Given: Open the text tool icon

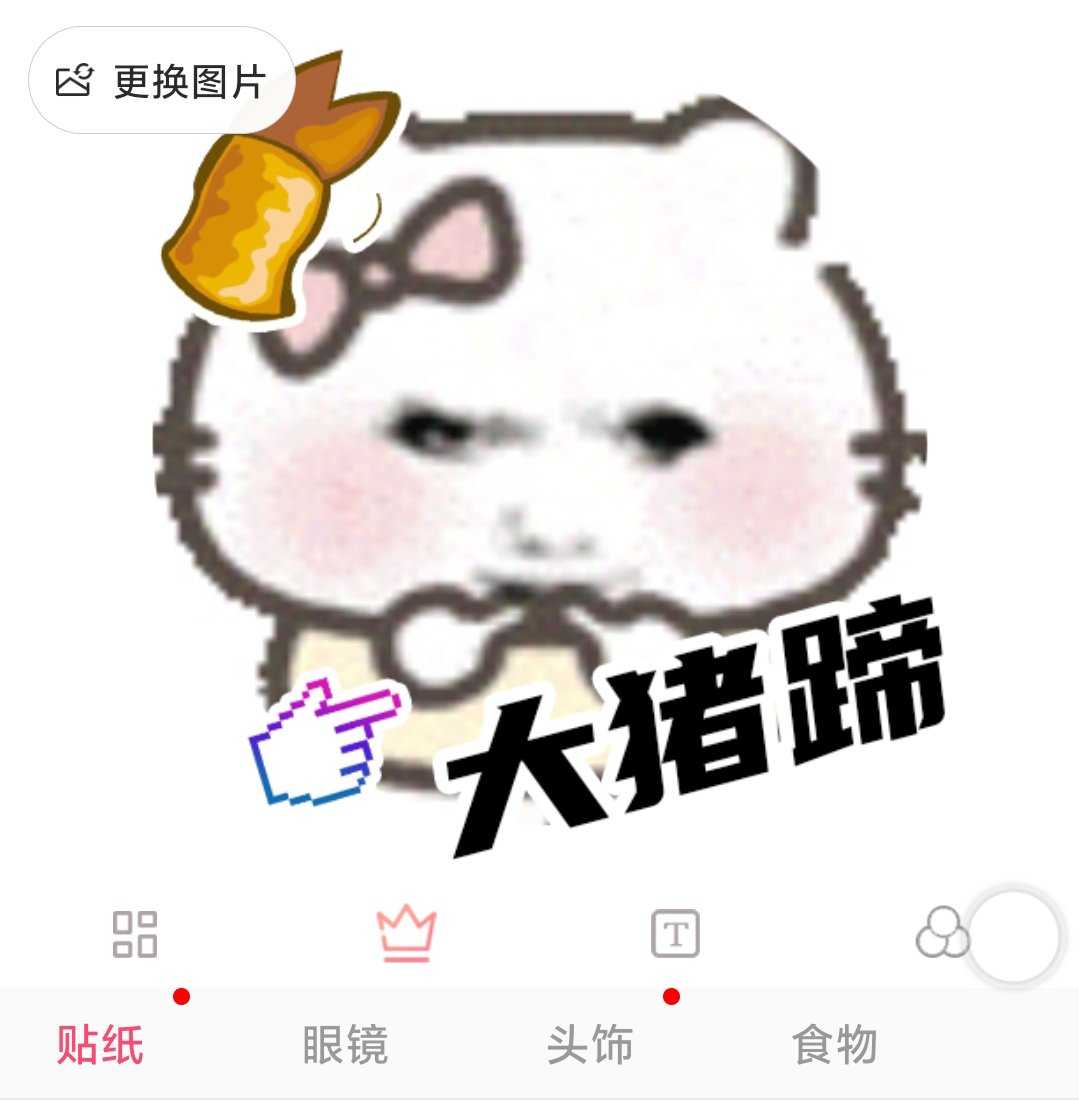Looking at the screenshot, I should [x=675, y=934].
